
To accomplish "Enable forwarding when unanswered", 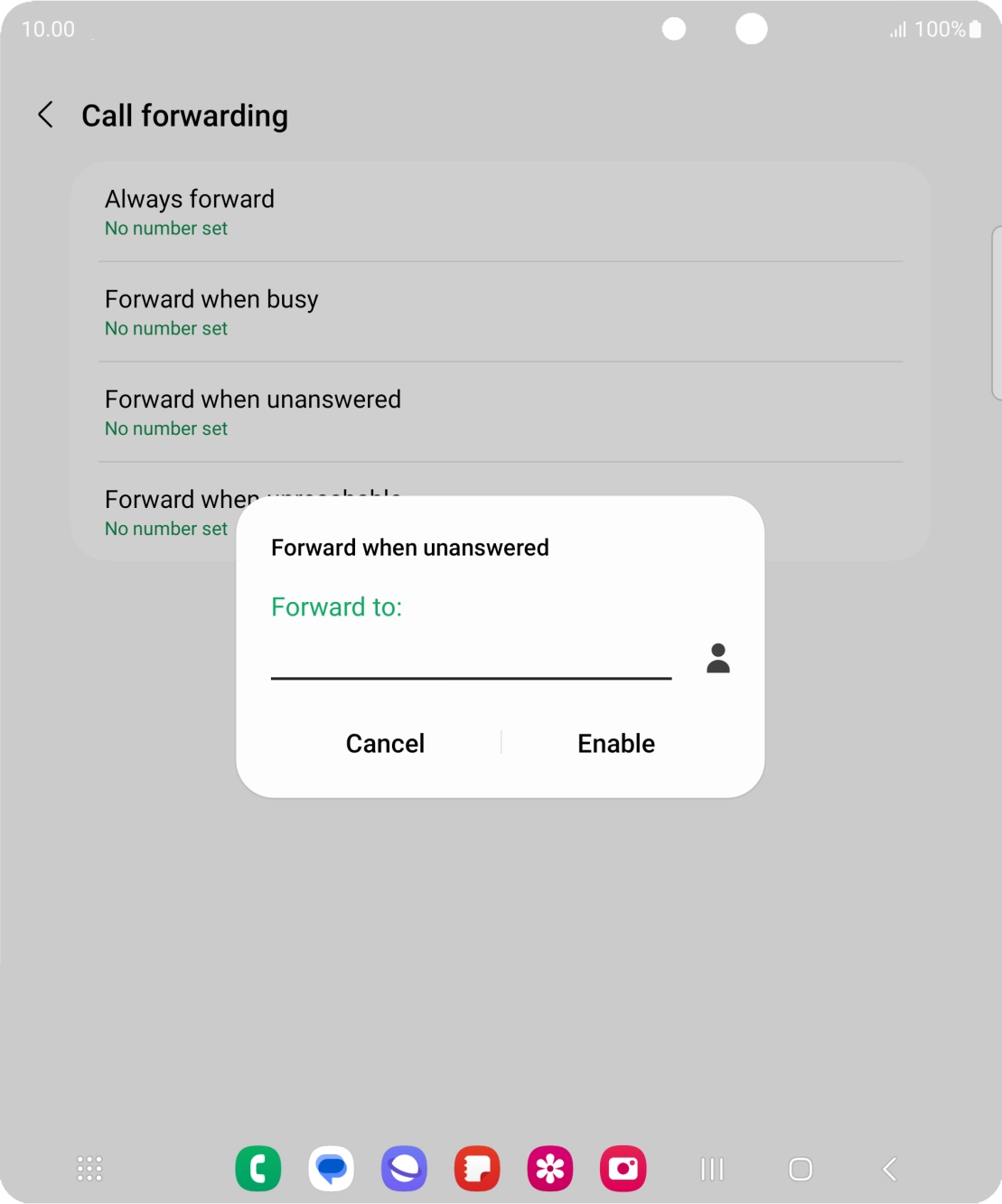I will (615, 743).
